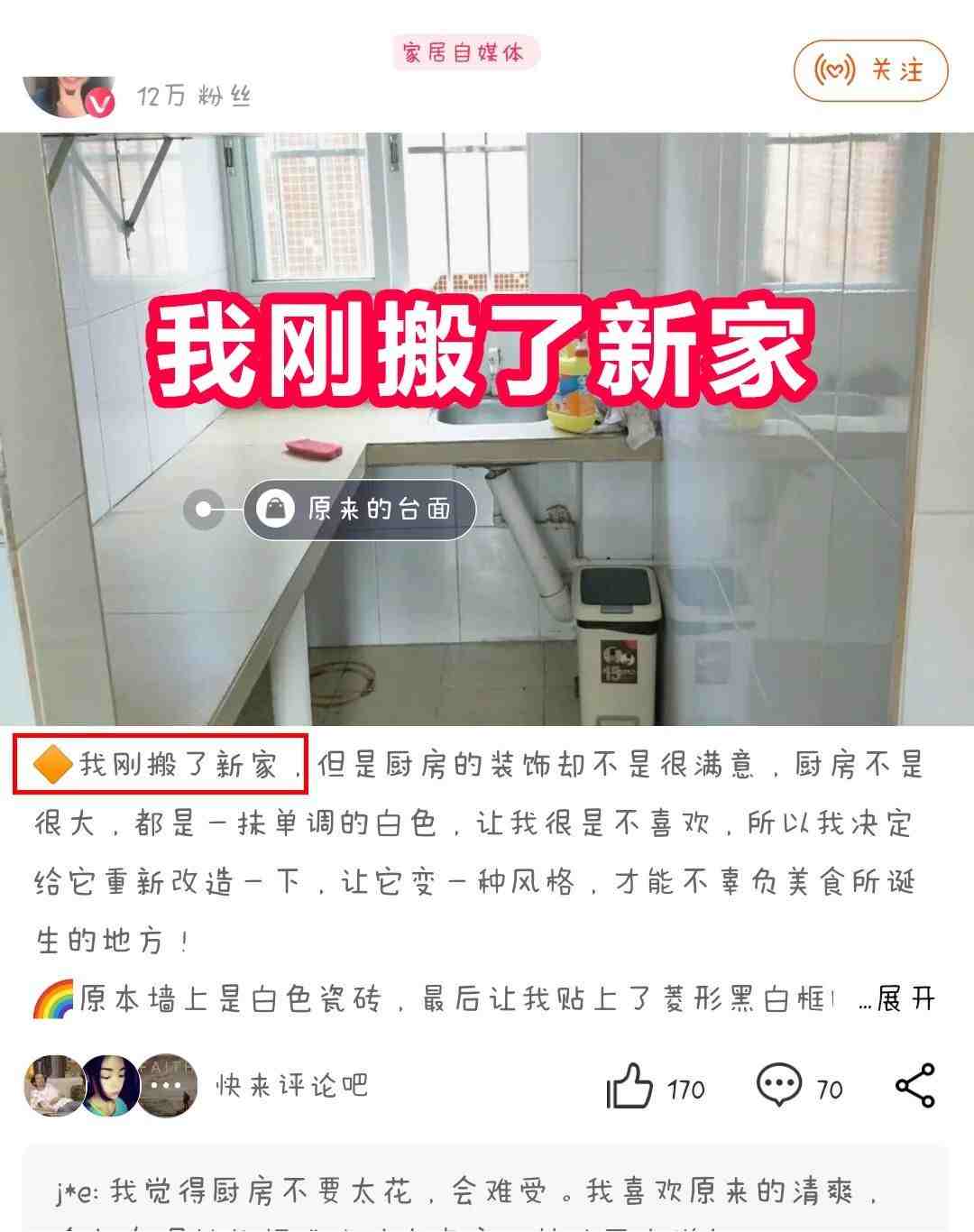Screen dimensions: 974x1232
Task: Open the comments bubble icon
Action: coord(778,1086)
